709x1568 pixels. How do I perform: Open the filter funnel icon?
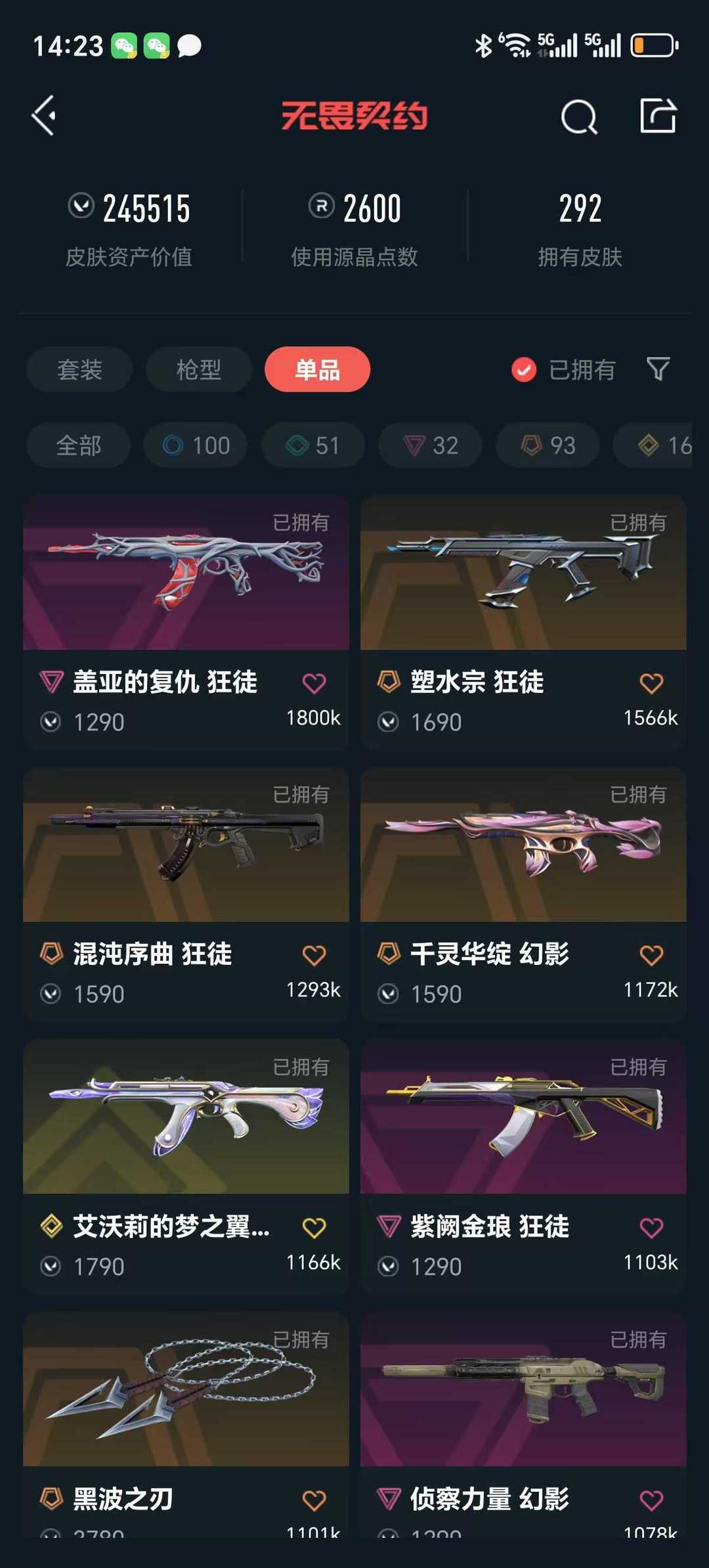(658, 369)
